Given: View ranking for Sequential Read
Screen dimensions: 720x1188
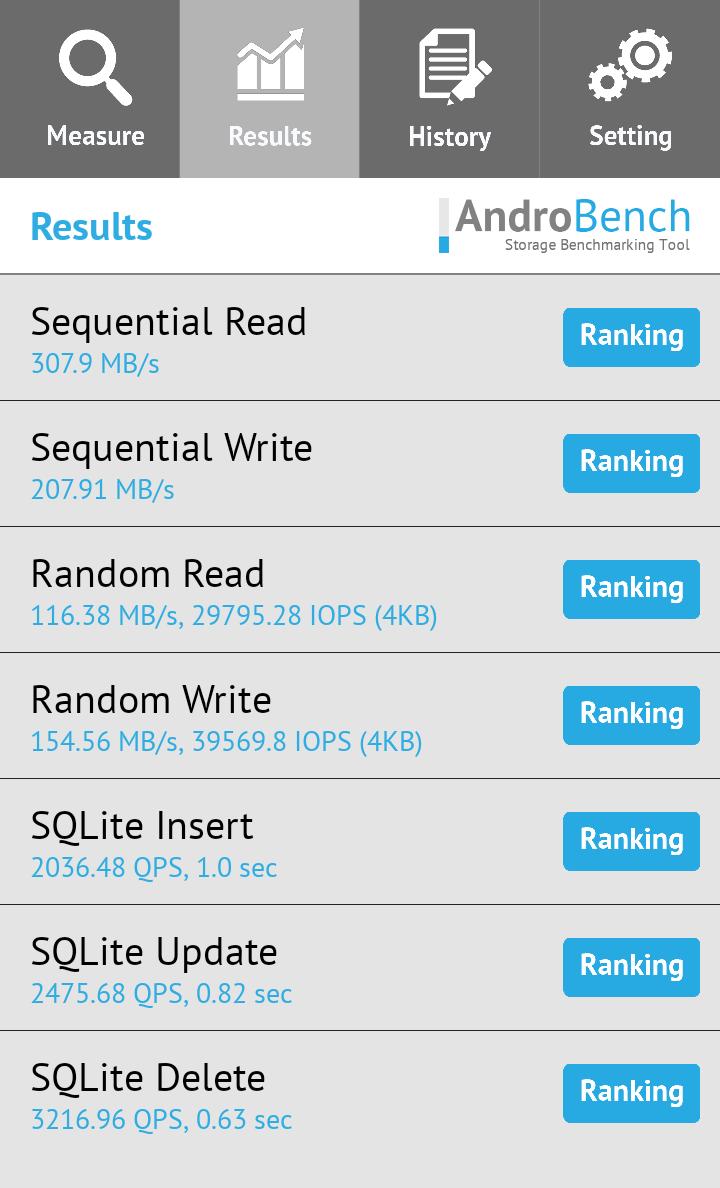Looking at the screenshot, I should tap(631, 337).
